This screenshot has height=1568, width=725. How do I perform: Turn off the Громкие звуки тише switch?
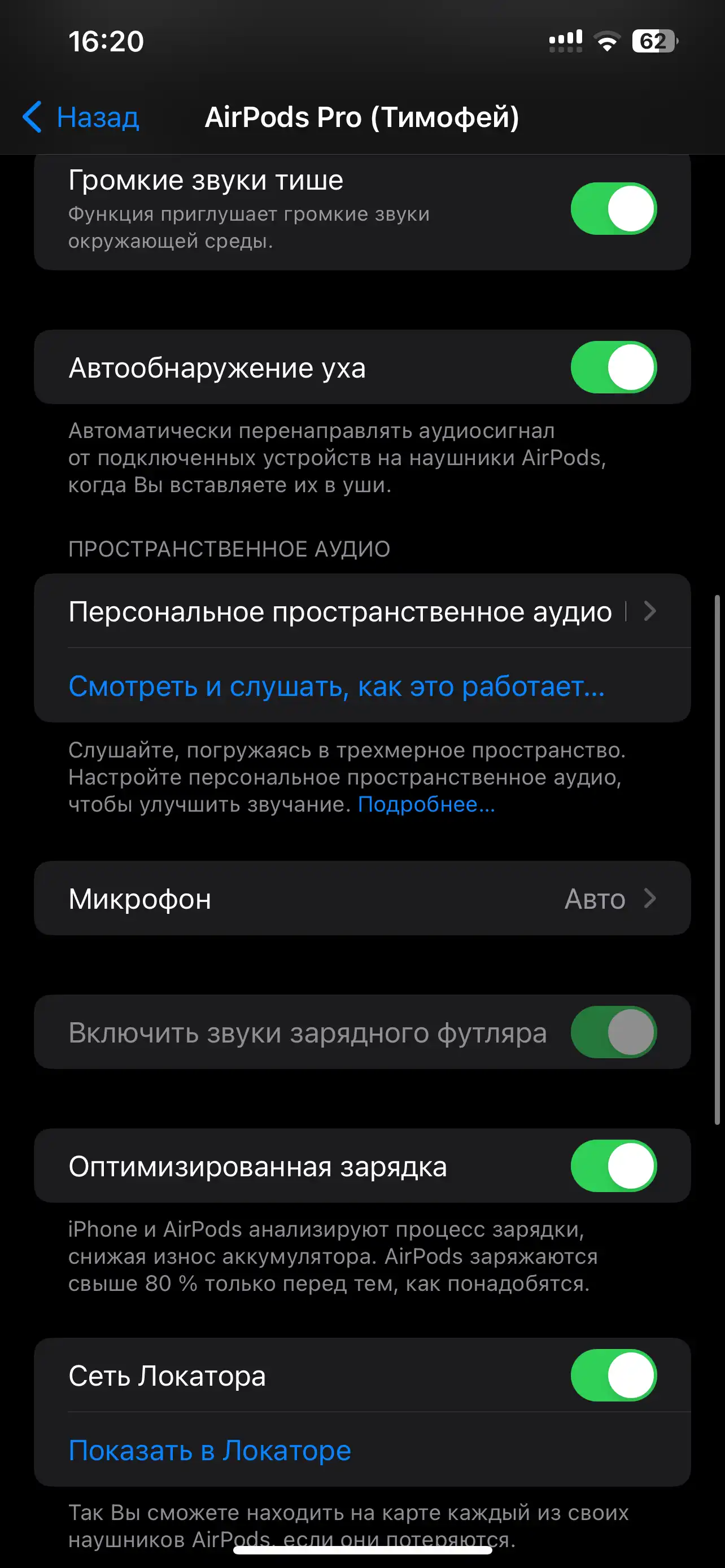point(613,208)
